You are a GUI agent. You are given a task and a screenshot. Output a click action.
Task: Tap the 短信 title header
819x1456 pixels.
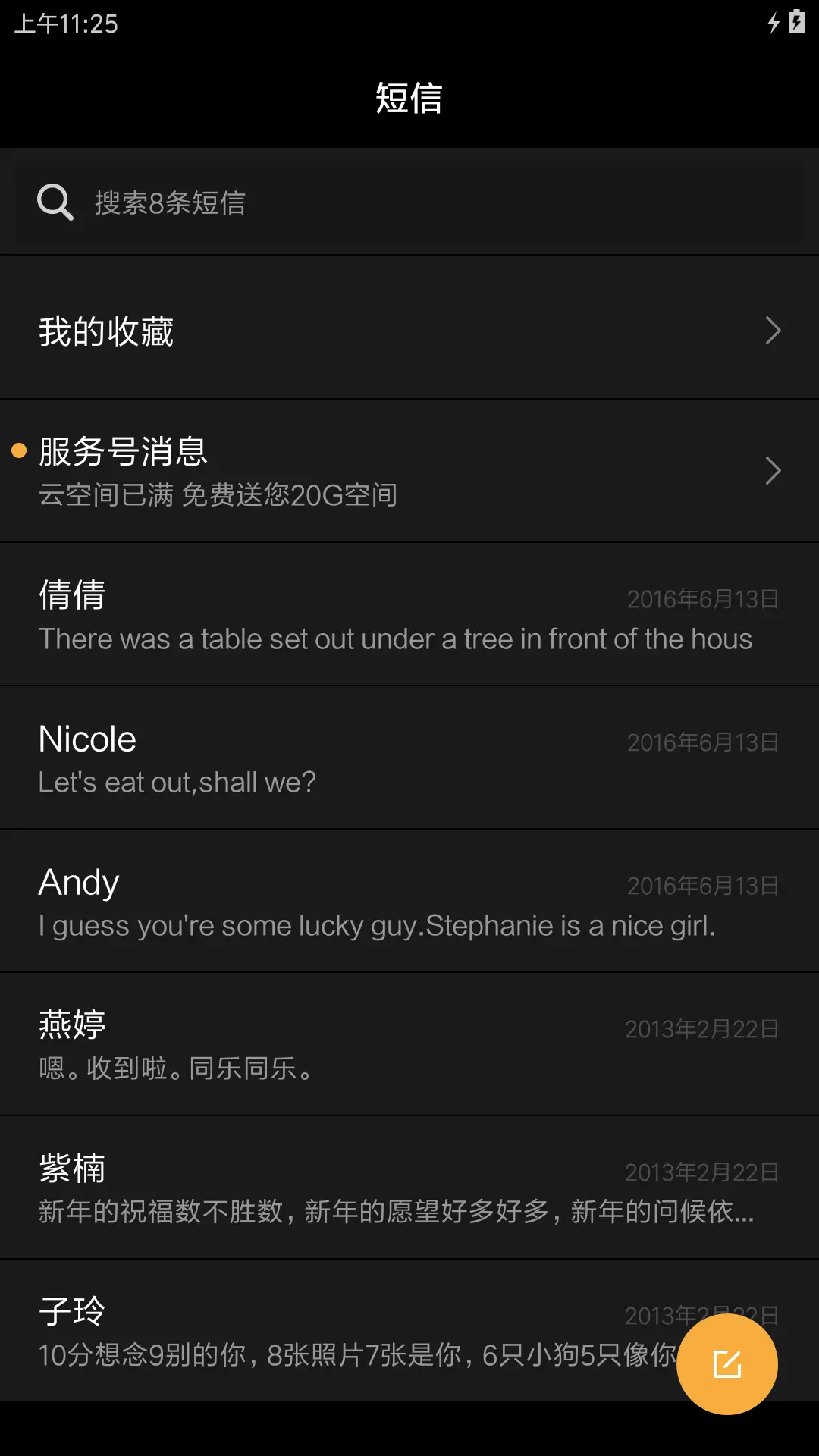[x=409, y=99]
